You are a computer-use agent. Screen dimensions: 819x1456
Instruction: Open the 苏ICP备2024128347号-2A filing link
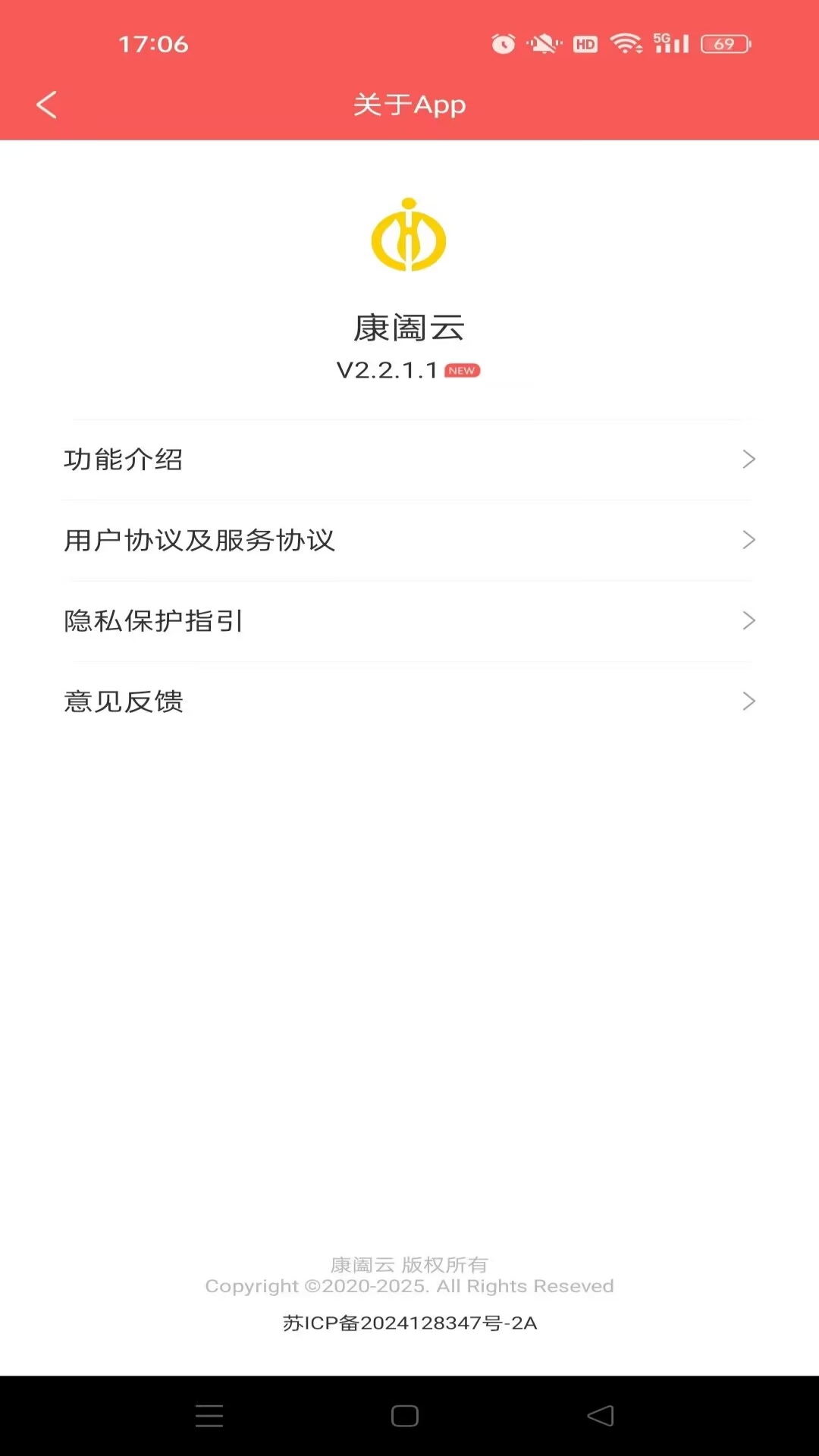(x=409, y=1323)
